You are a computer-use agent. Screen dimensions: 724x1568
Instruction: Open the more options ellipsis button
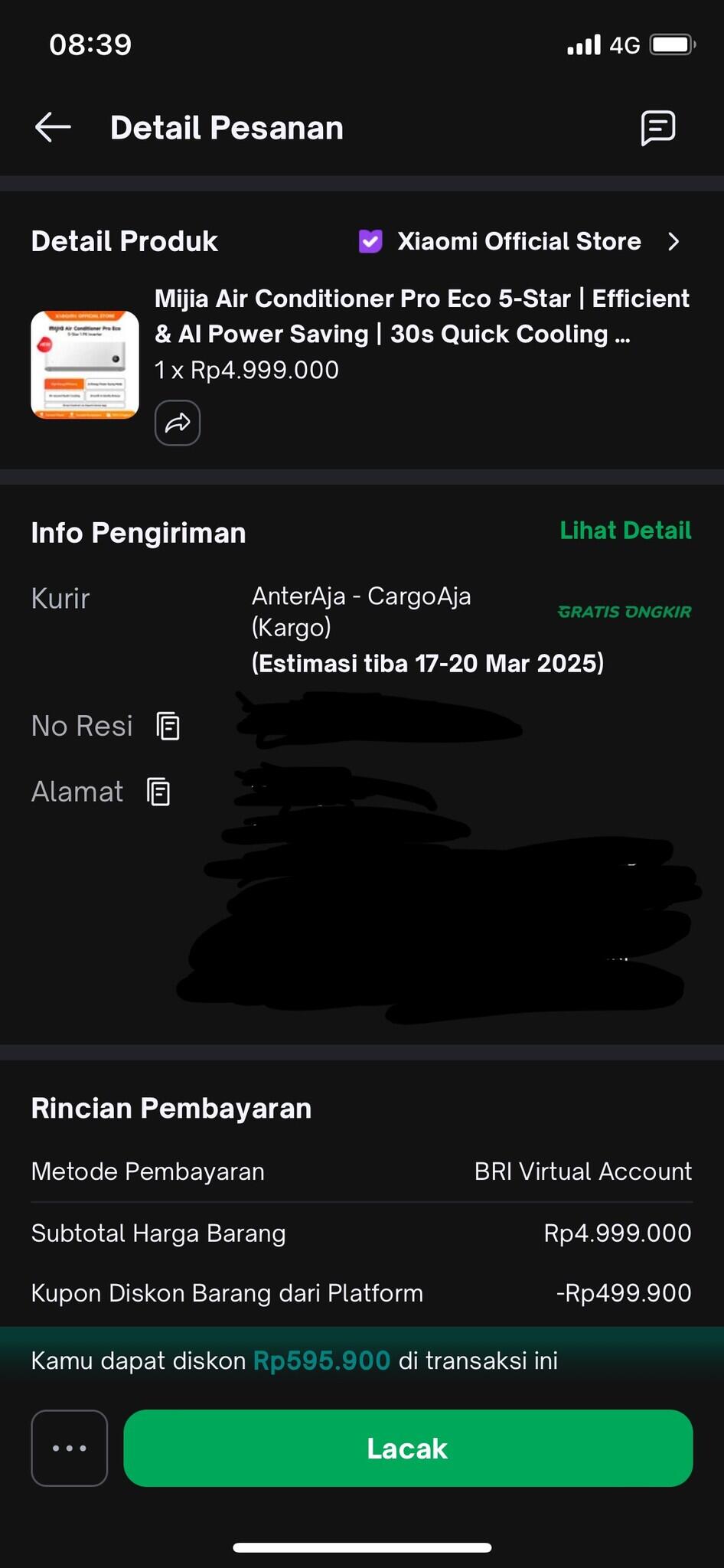[x=70, y=1448]
